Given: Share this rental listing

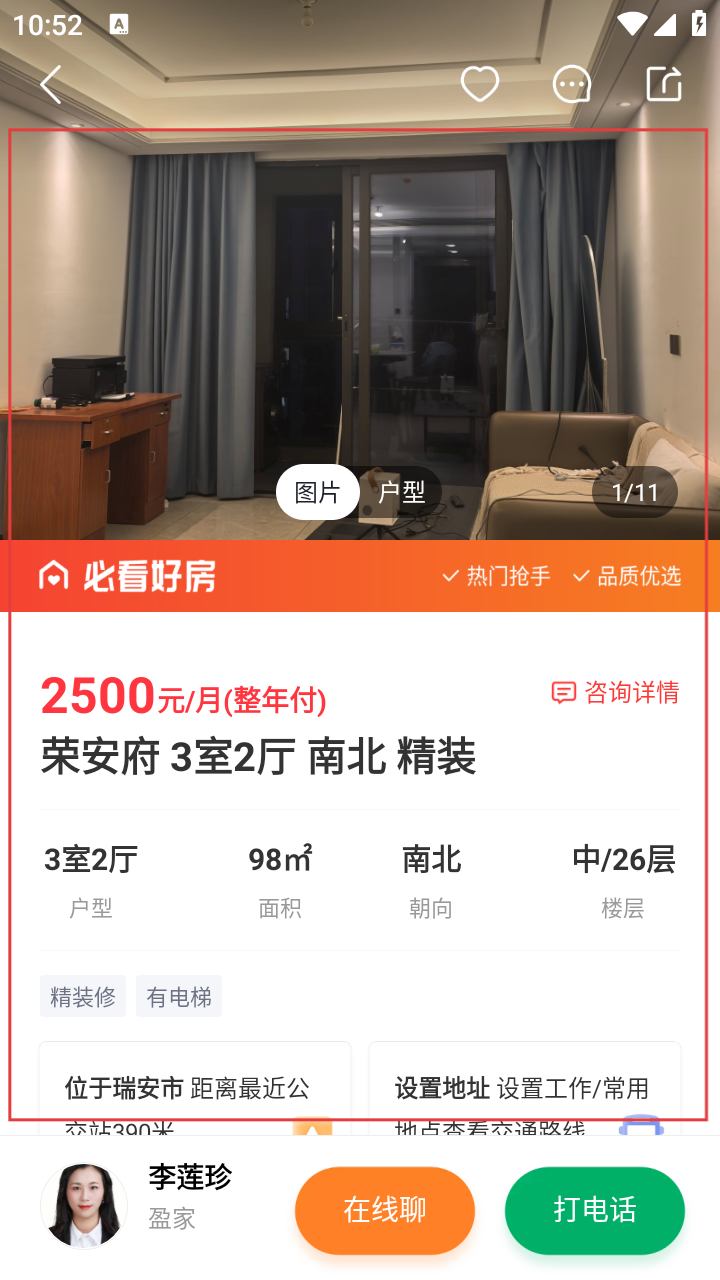Looking at the screenshot, I should [663, 85].
